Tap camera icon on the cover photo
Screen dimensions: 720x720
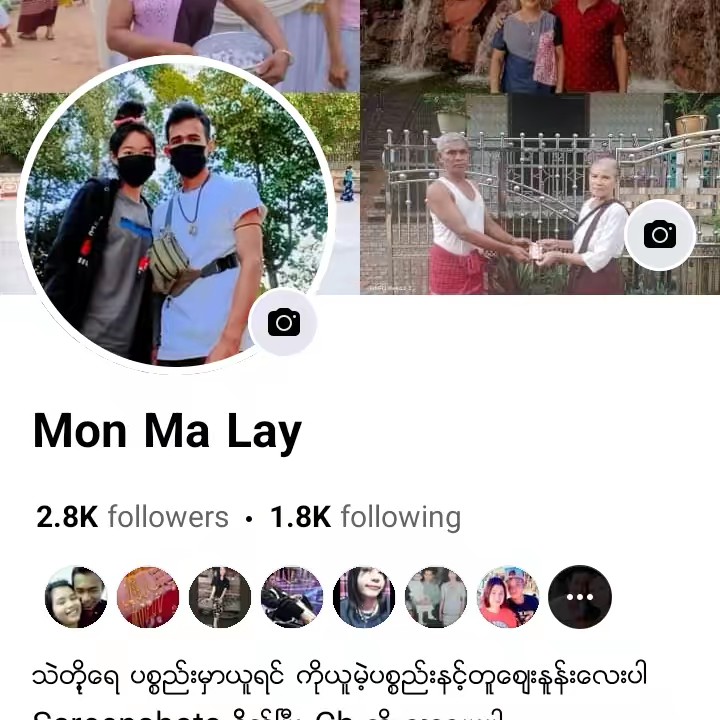click(x=659, y=235)
